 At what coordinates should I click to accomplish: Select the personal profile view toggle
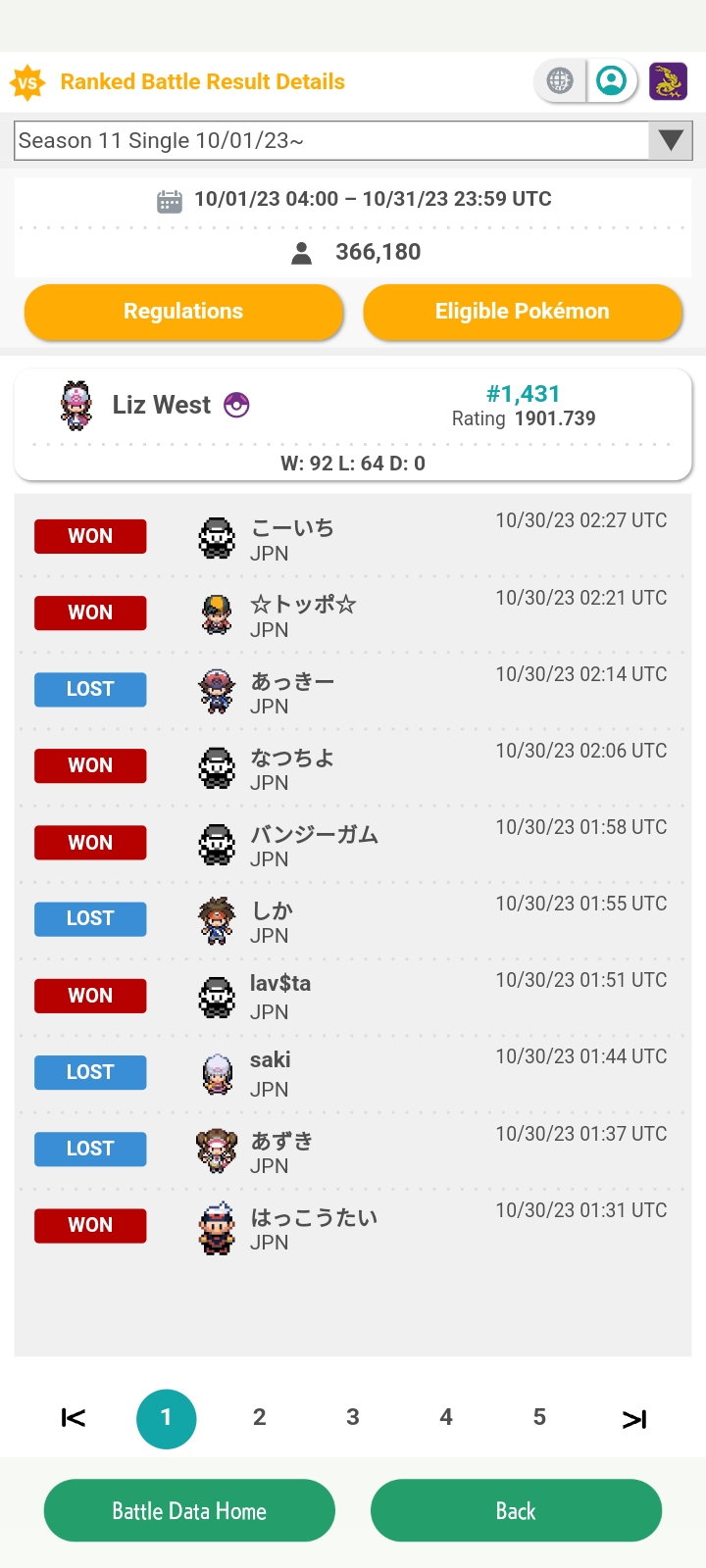[x=612, y=80]
